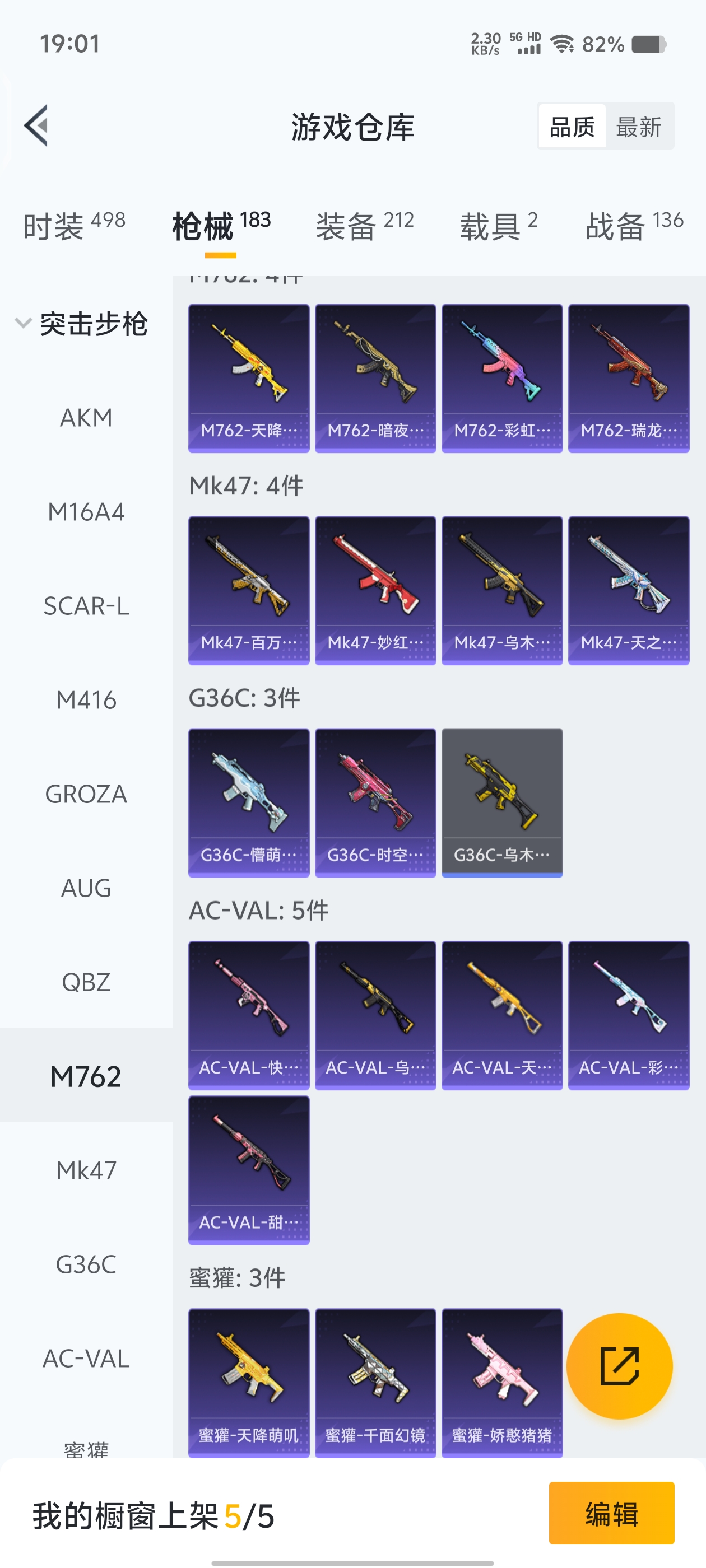This screenshot has height=1568, width=706.
Task: Jump to the AC-VAL sidebar entry
Action: 86,1358
